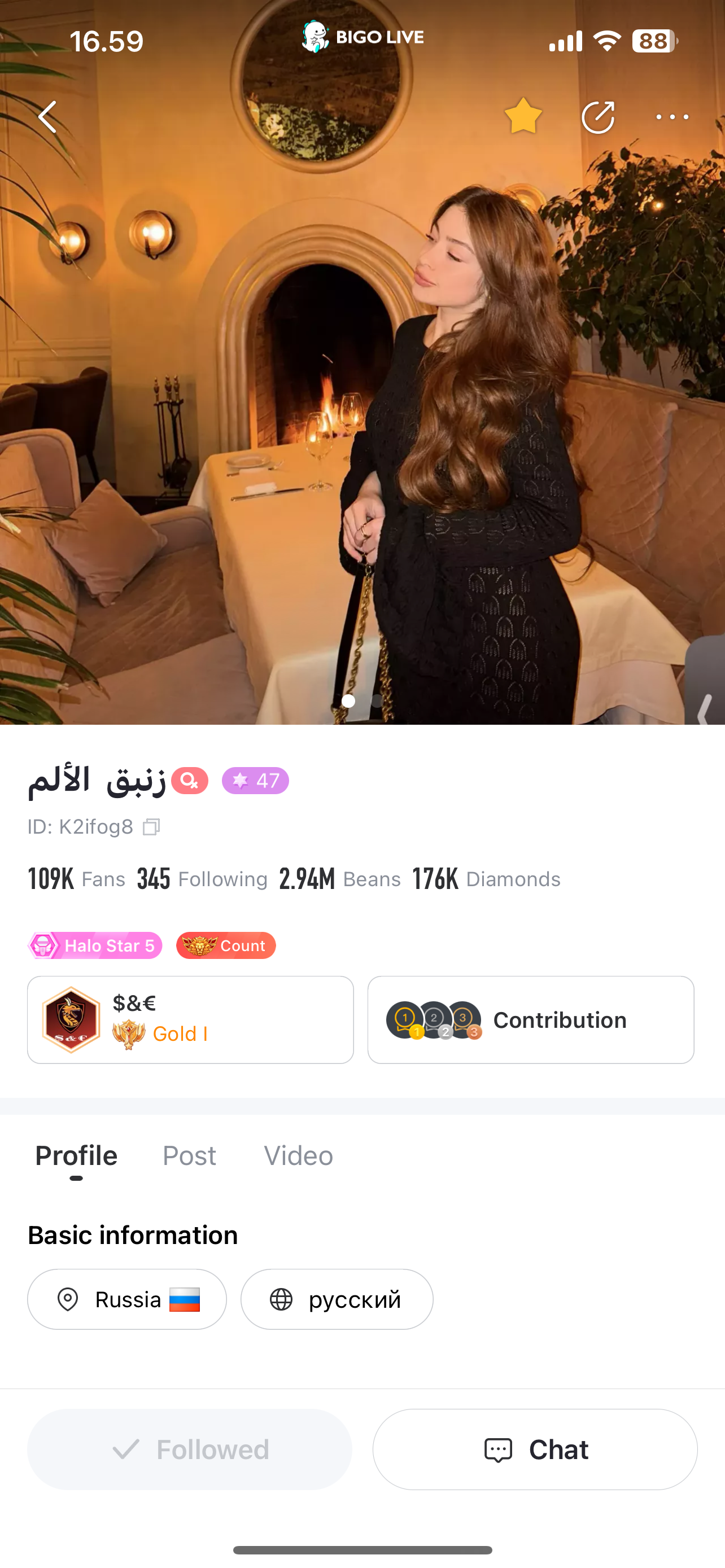Copy the user ID K2ifog8

(x=151, y=826)
